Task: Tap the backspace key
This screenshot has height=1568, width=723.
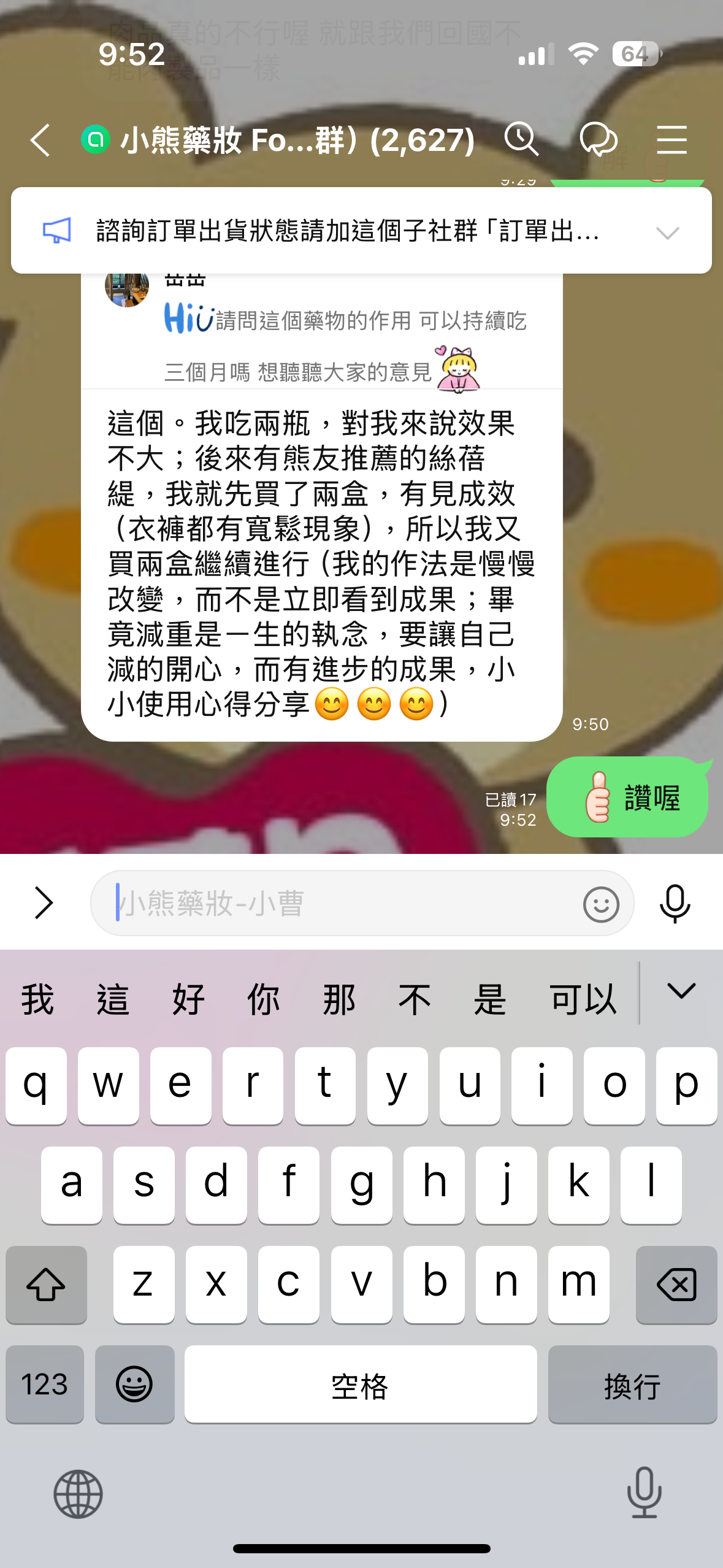Action: click(676, 1285)
